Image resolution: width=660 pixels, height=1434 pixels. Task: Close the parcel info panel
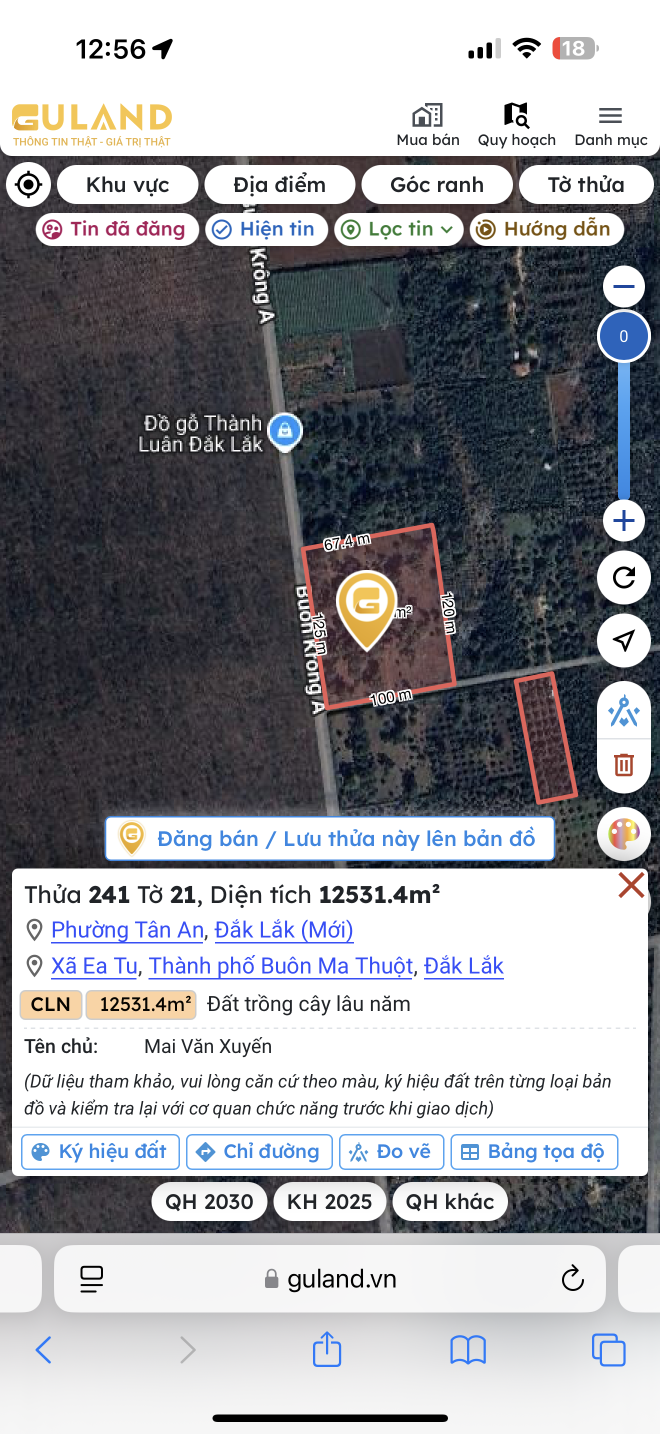[x=631, y=885]
